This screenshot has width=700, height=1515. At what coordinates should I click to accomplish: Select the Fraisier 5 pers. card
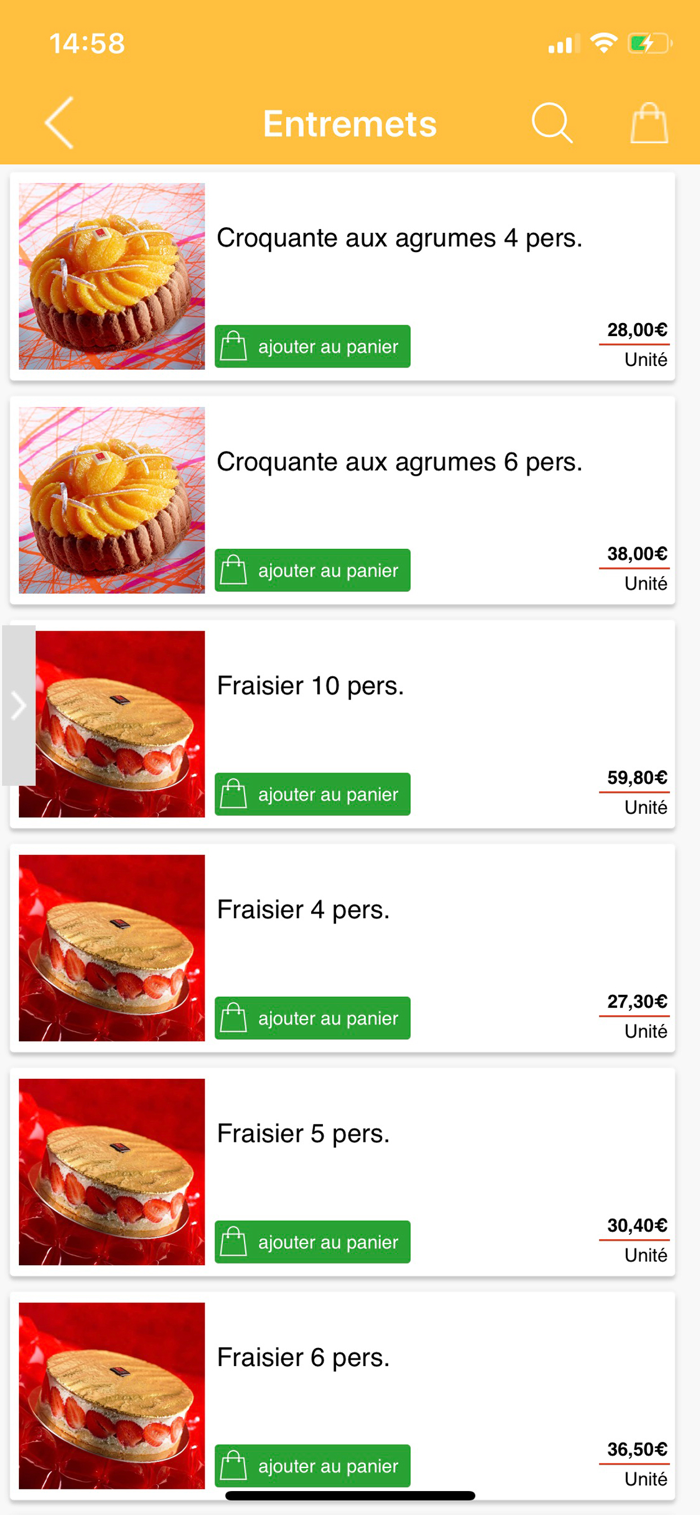(303, 1135)
